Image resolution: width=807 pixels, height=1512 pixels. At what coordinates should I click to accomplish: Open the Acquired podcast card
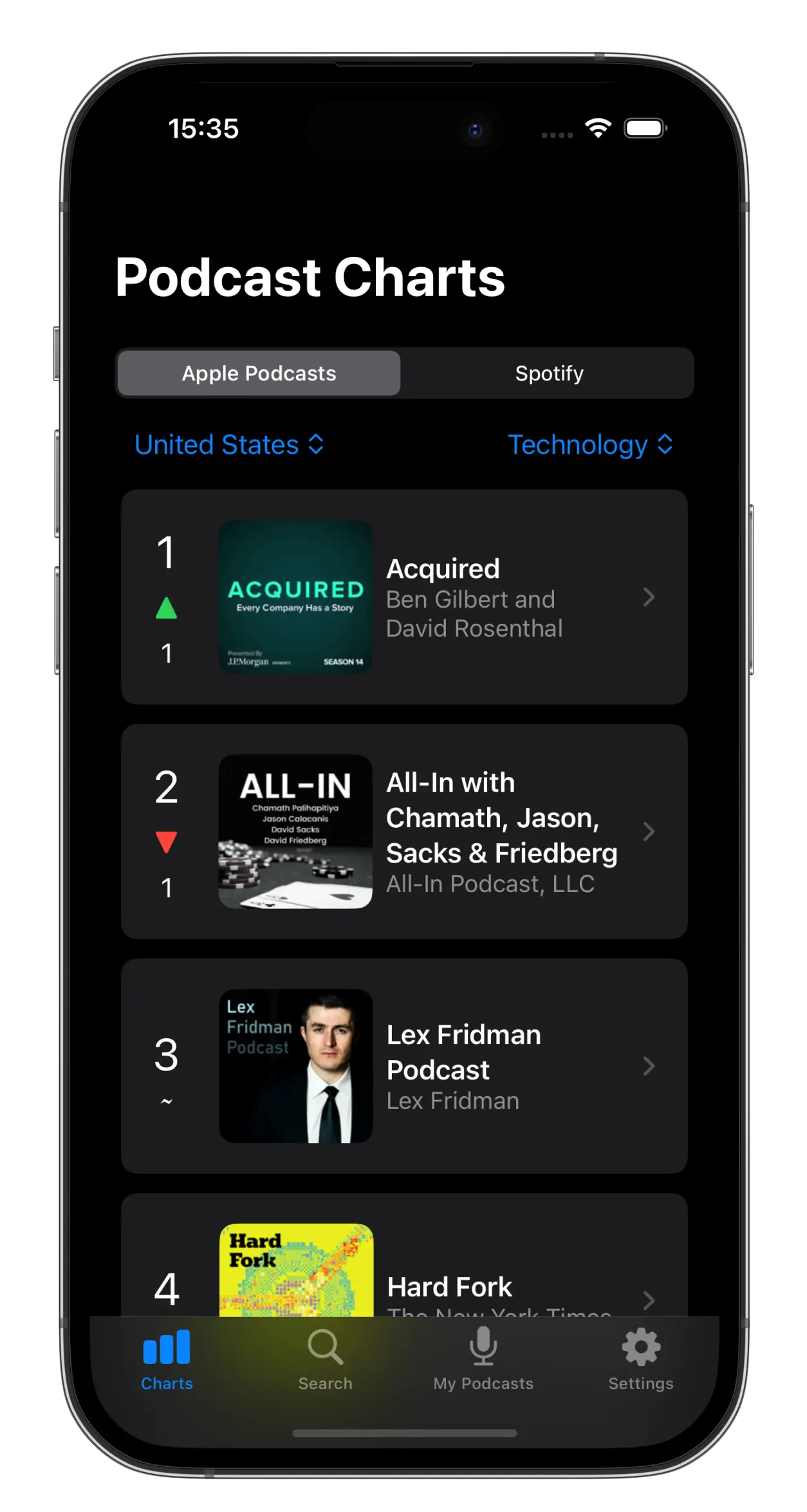pyautogui.click(x=404, y=597)
